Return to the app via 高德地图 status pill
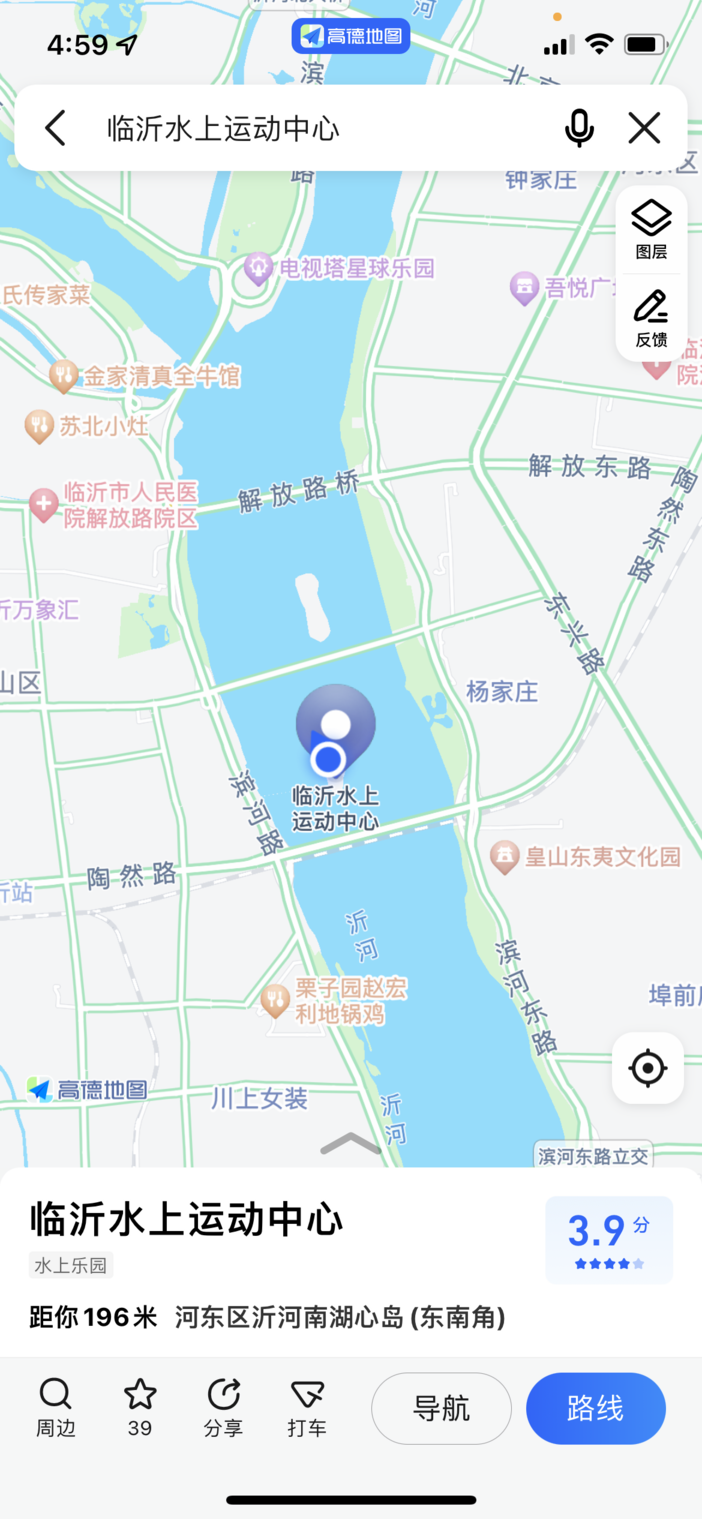 (351, 37)
